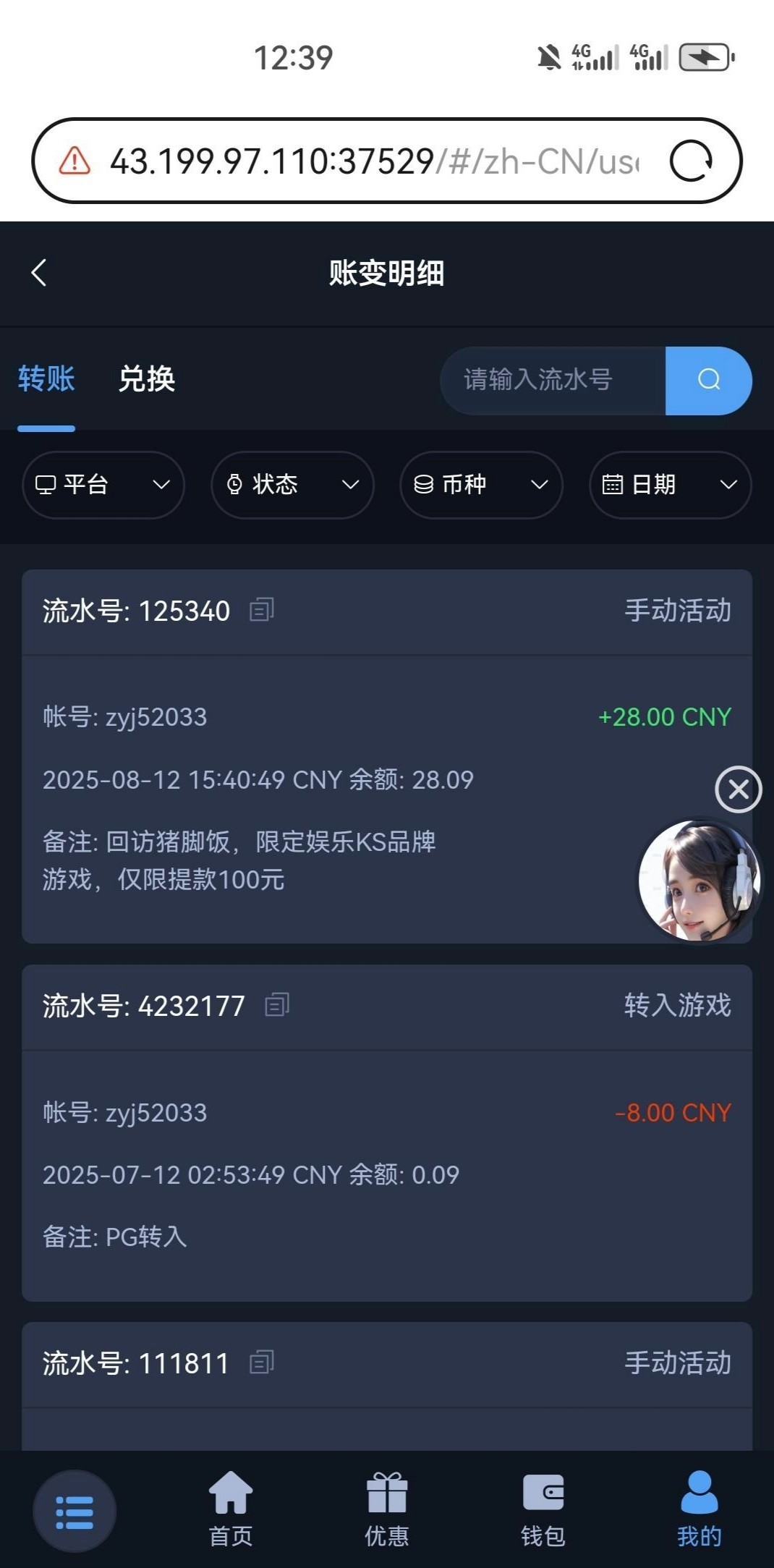This screenshot has width=774, height=1568.
Task: Focus the 请输入流水号 search field
Action: pyautogui.click(x=553, y=380)
